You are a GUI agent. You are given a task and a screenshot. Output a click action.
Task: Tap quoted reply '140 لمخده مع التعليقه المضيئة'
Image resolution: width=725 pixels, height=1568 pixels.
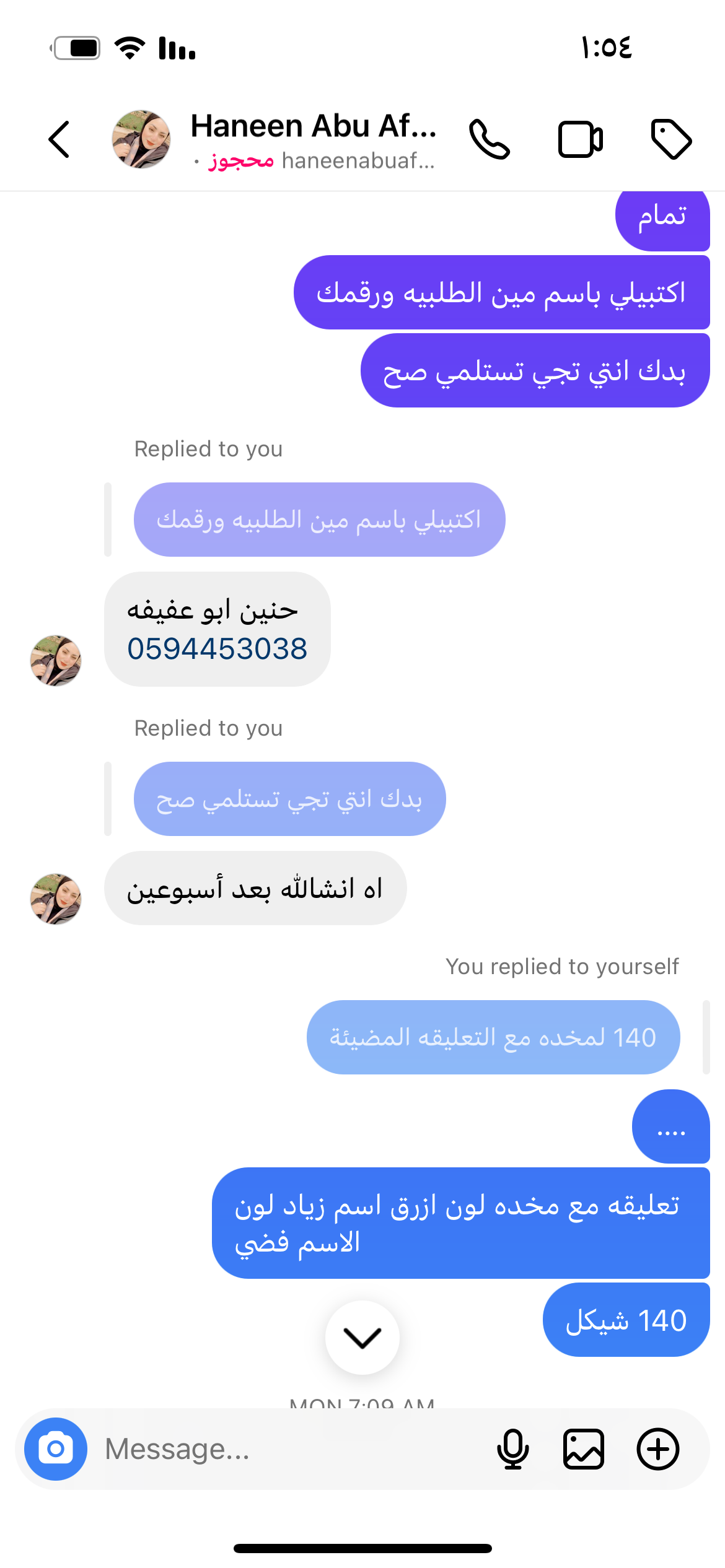click(493, 1037)
